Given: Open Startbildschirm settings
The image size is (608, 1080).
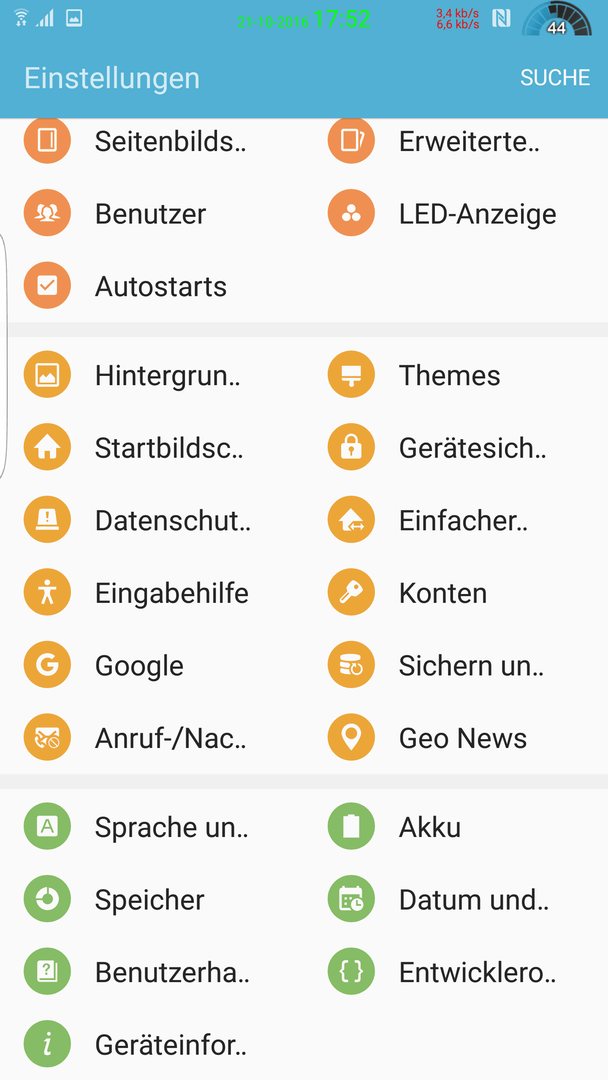Looking at the screenshot, I should (x=151, y=448).
